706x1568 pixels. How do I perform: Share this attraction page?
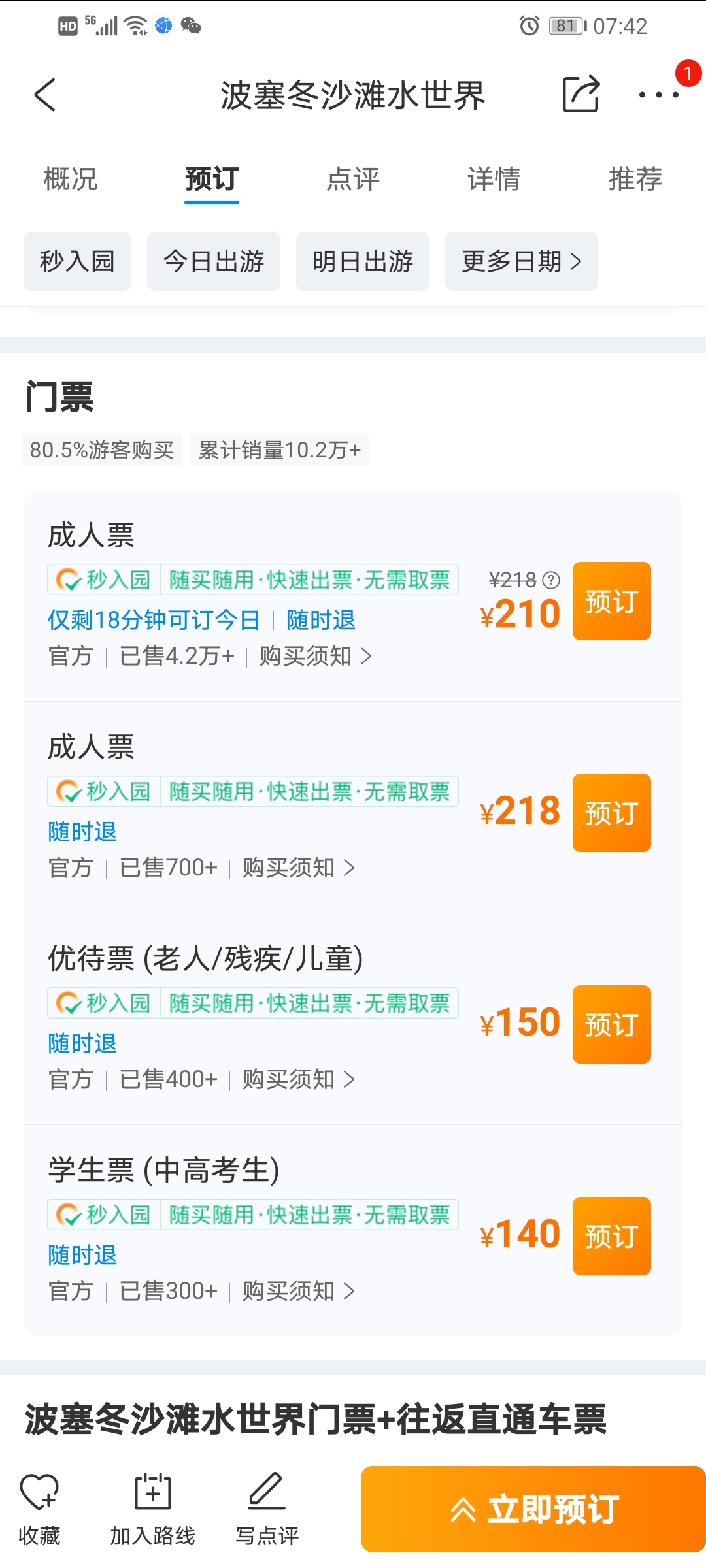pos(580,94)
